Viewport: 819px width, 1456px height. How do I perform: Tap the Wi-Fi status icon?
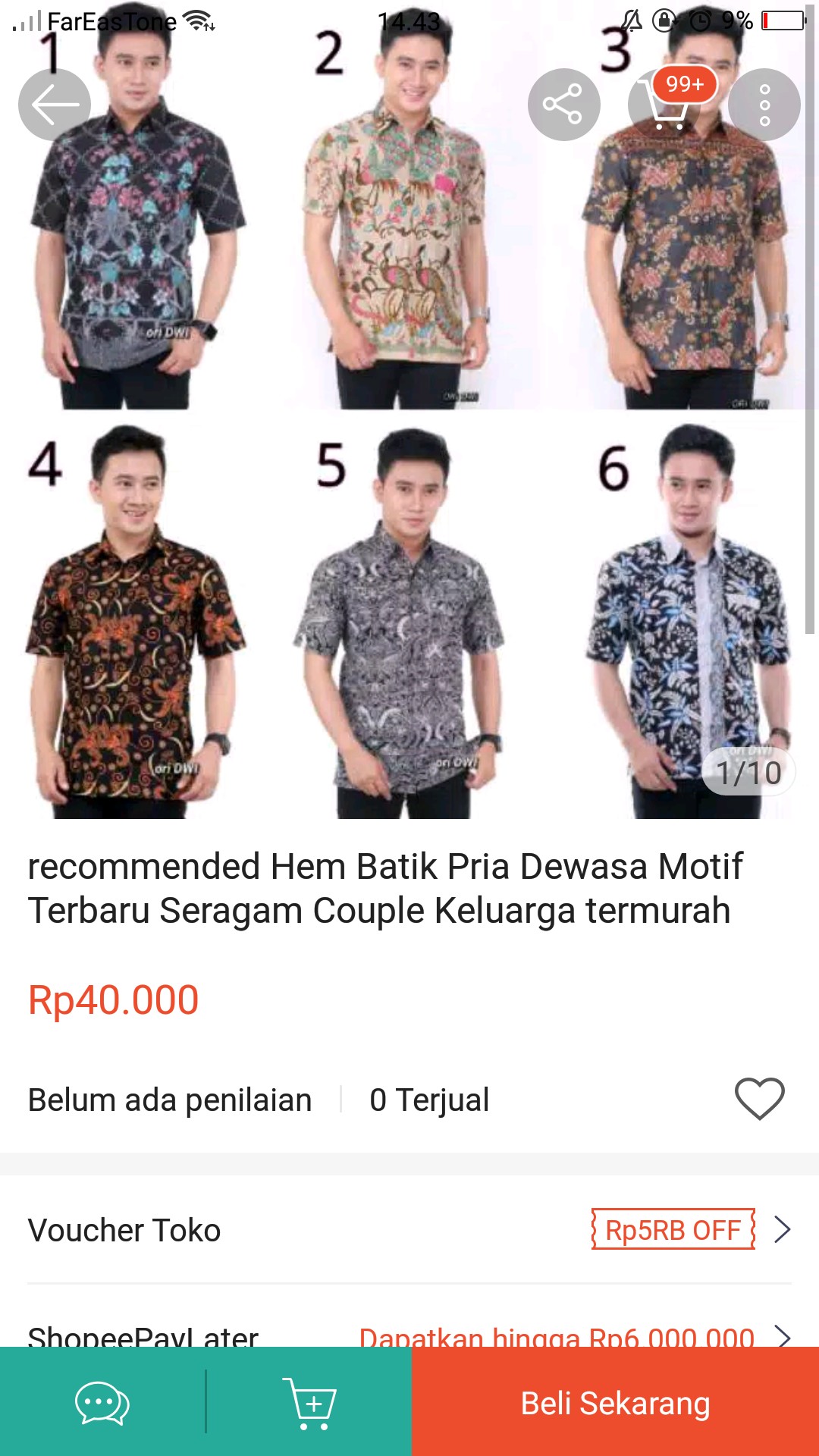[197, 22]
